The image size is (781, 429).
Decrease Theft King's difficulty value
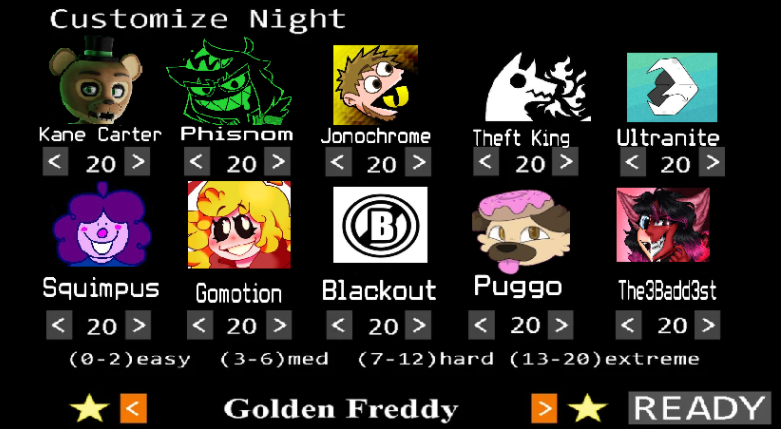click(x=486, y=162)
